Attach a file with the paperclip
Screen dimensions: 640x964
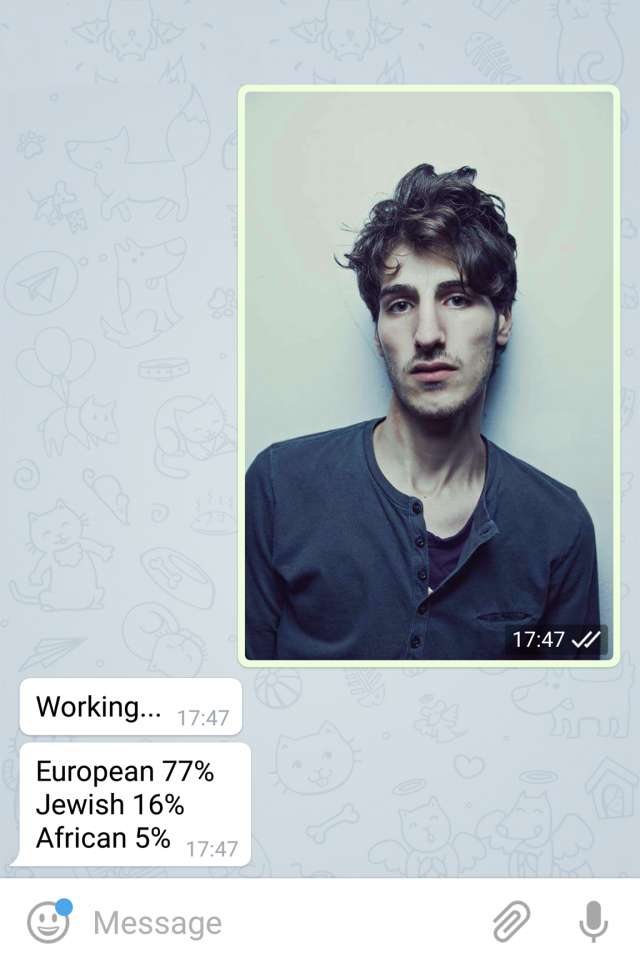pyautogui.click(x=511, y=921)
